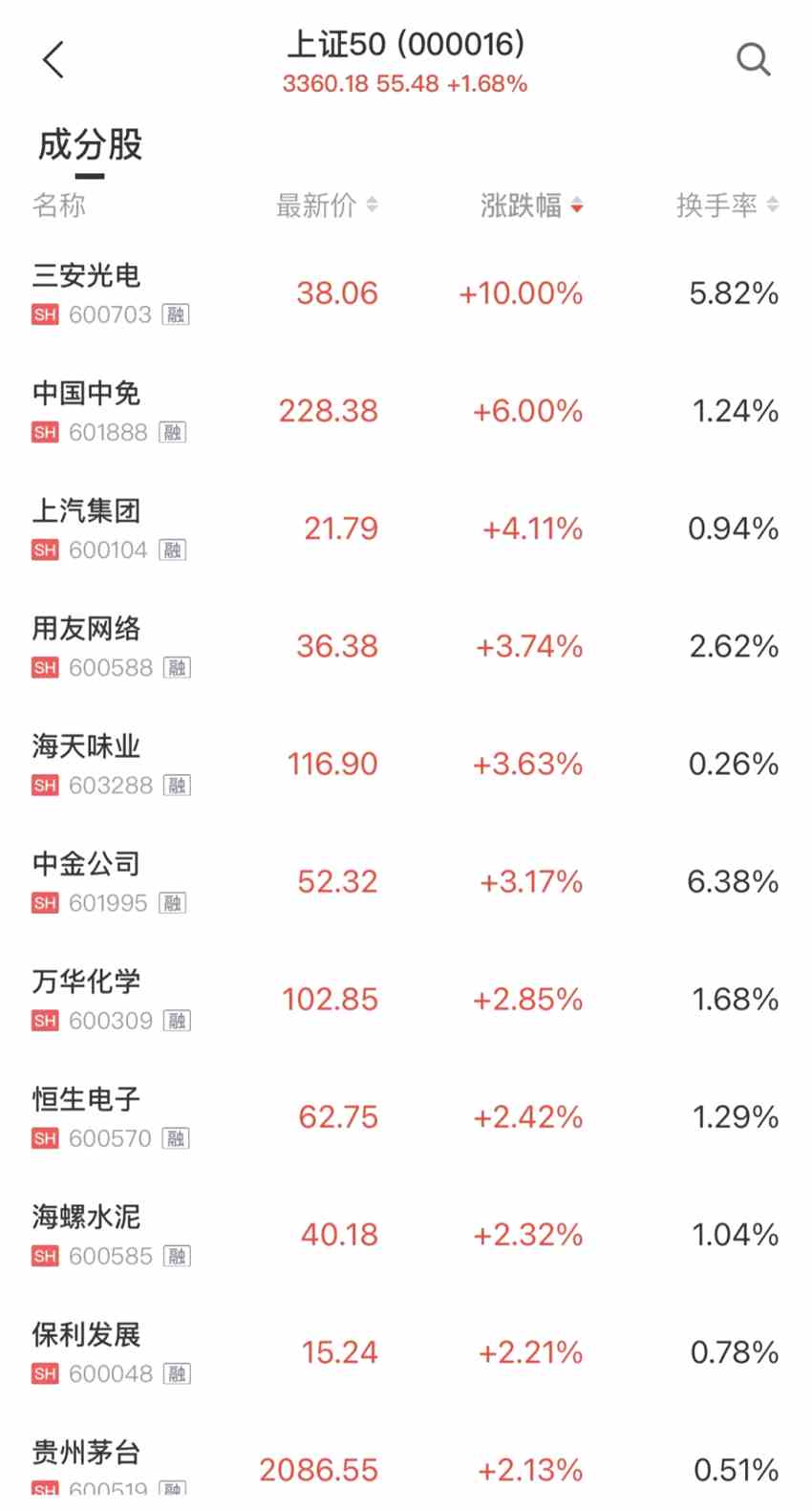
Task: View 上汽集团 stock page
Action: click(86, 511)
